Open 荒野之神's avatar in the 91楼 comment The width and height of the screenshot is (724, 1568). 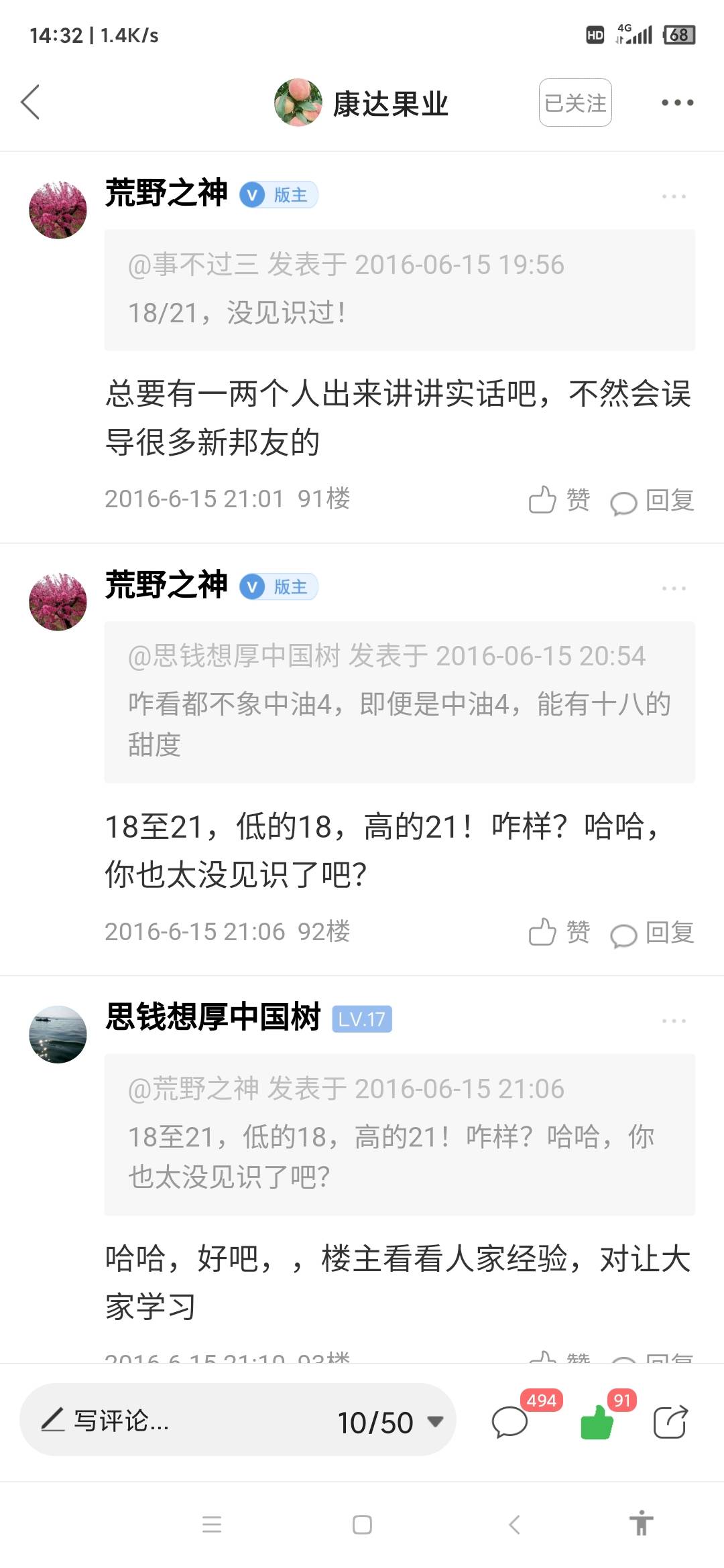pyautogui.click(x=58, y=210)
